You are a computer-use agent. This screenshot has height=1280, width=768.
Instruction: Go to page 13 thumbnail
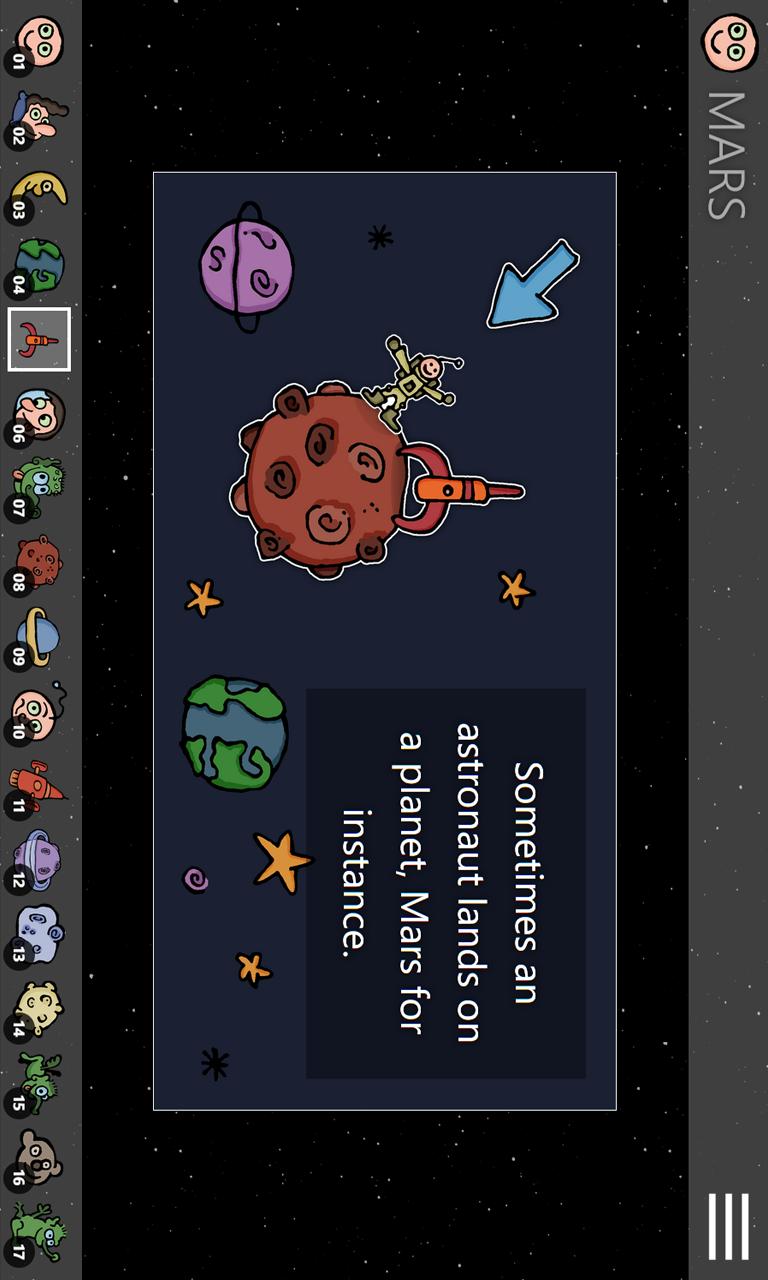[x=39, y=935]
